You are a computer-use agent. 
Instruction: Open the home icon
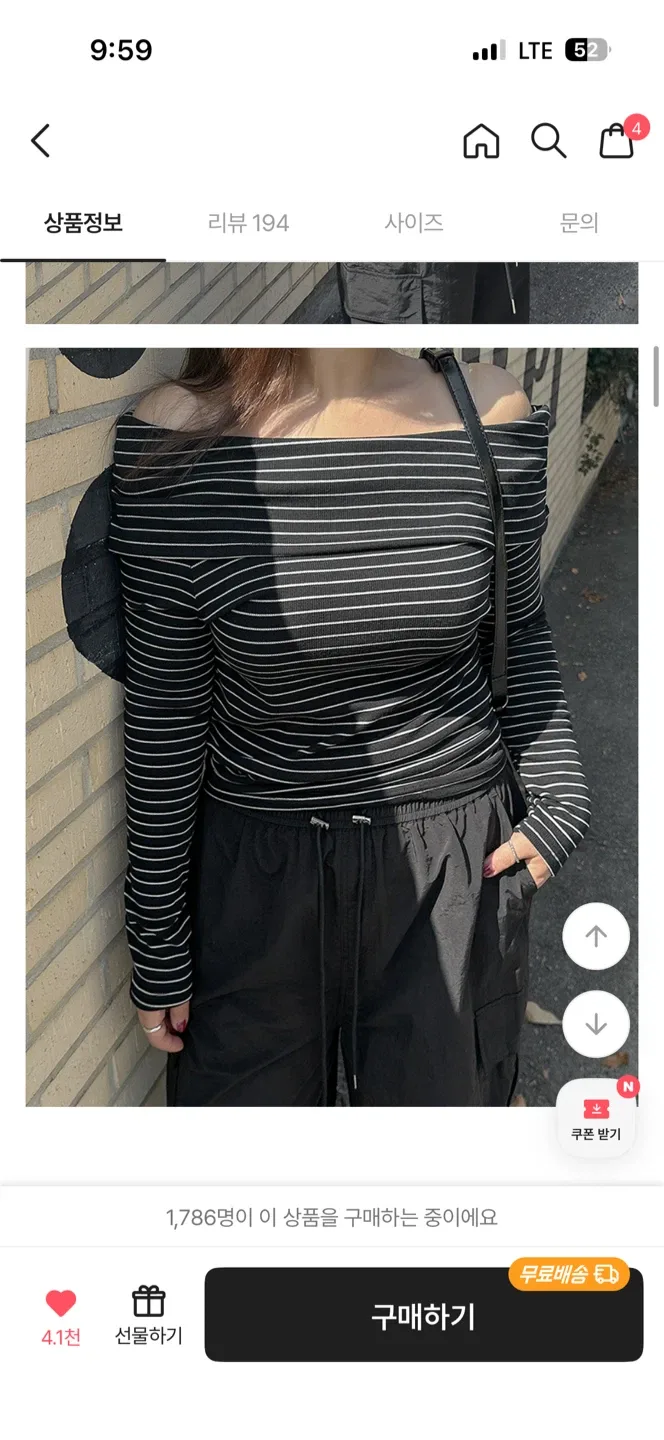(x=481, y=141)
